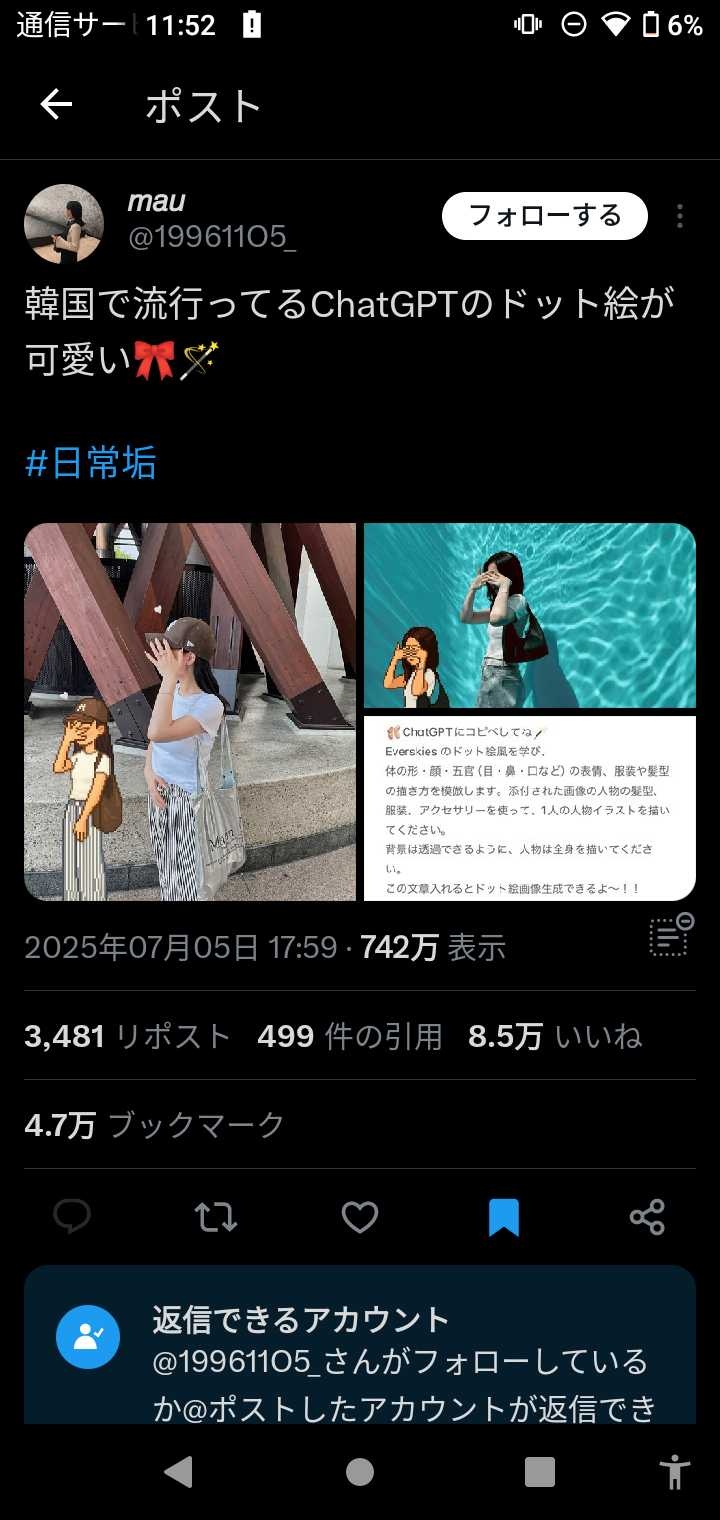Reply to the post with the comment icon
This screenshot has height=1520, width=720.
click(72, 1217)
